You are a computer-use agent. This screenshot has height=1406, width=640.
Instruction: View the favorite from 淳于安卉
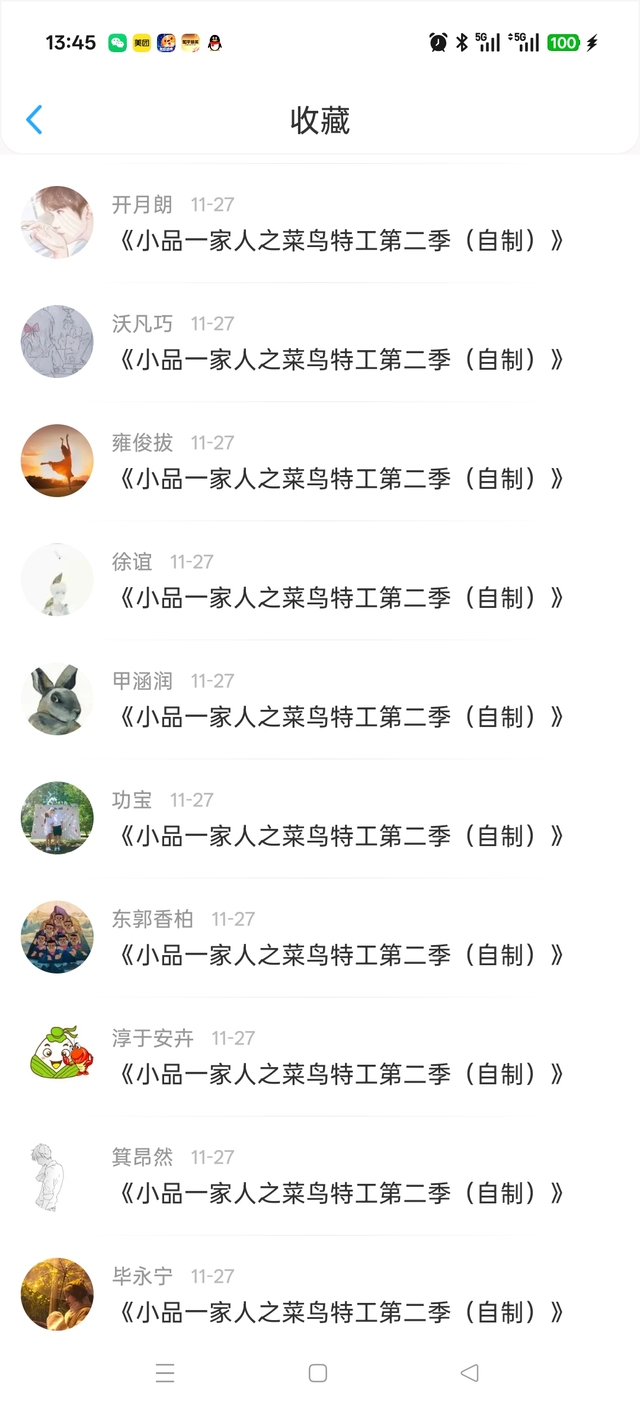tap(340, 1074)
